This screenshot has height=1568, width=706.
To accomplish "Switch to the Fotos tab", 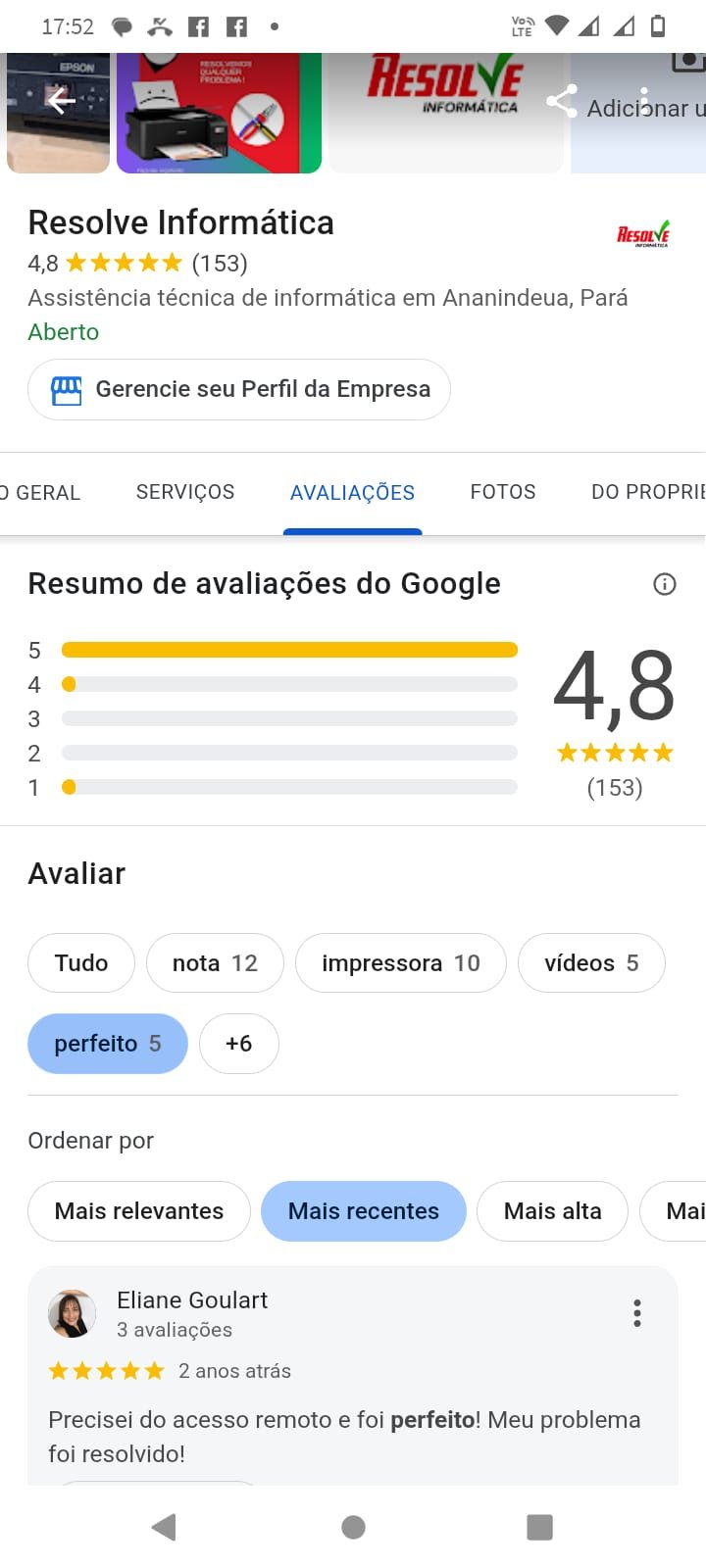I will 503,492.
